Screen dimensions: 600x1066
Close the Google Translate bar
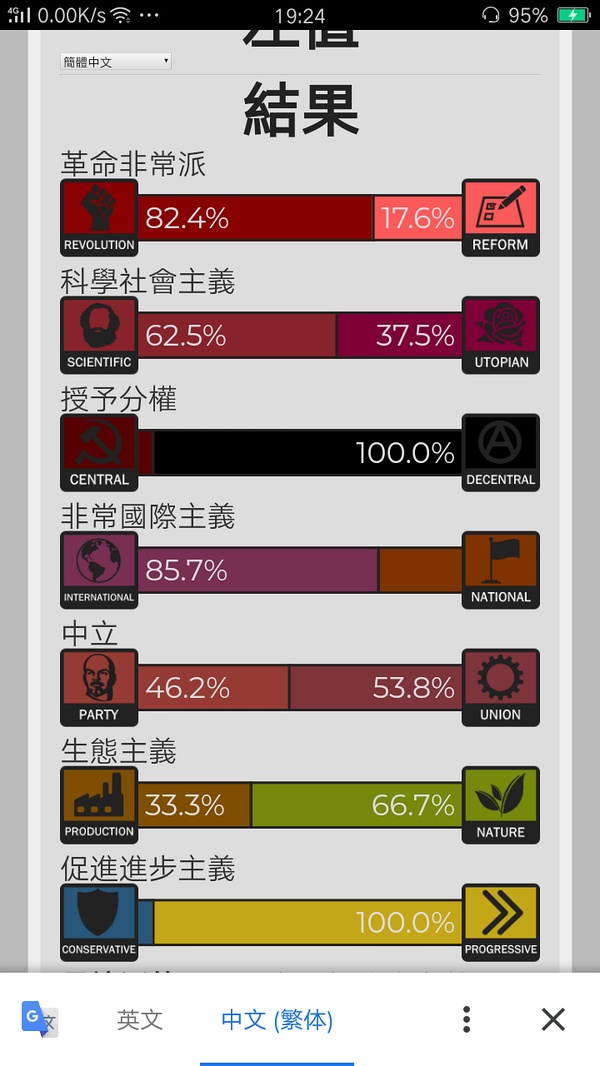click(x=553, y=1019)
